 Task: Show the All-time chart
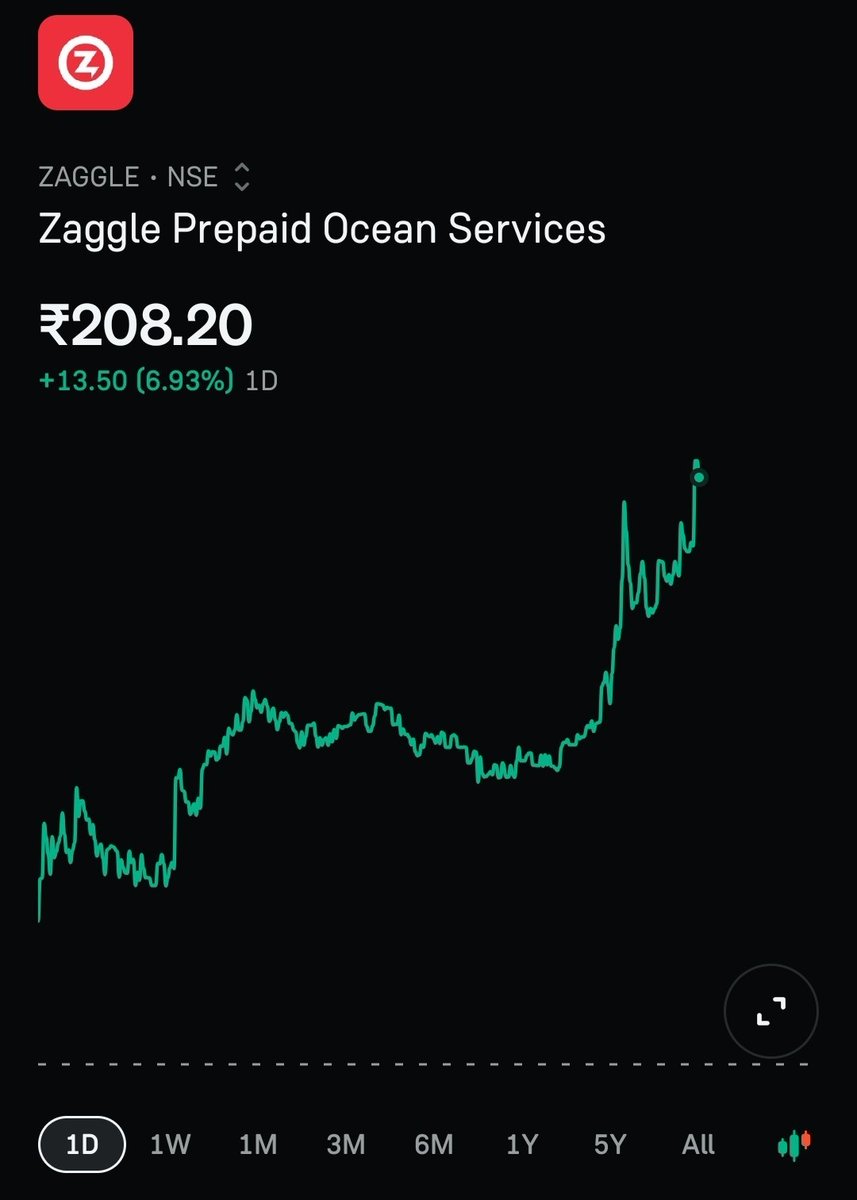tap(698, 1144)
